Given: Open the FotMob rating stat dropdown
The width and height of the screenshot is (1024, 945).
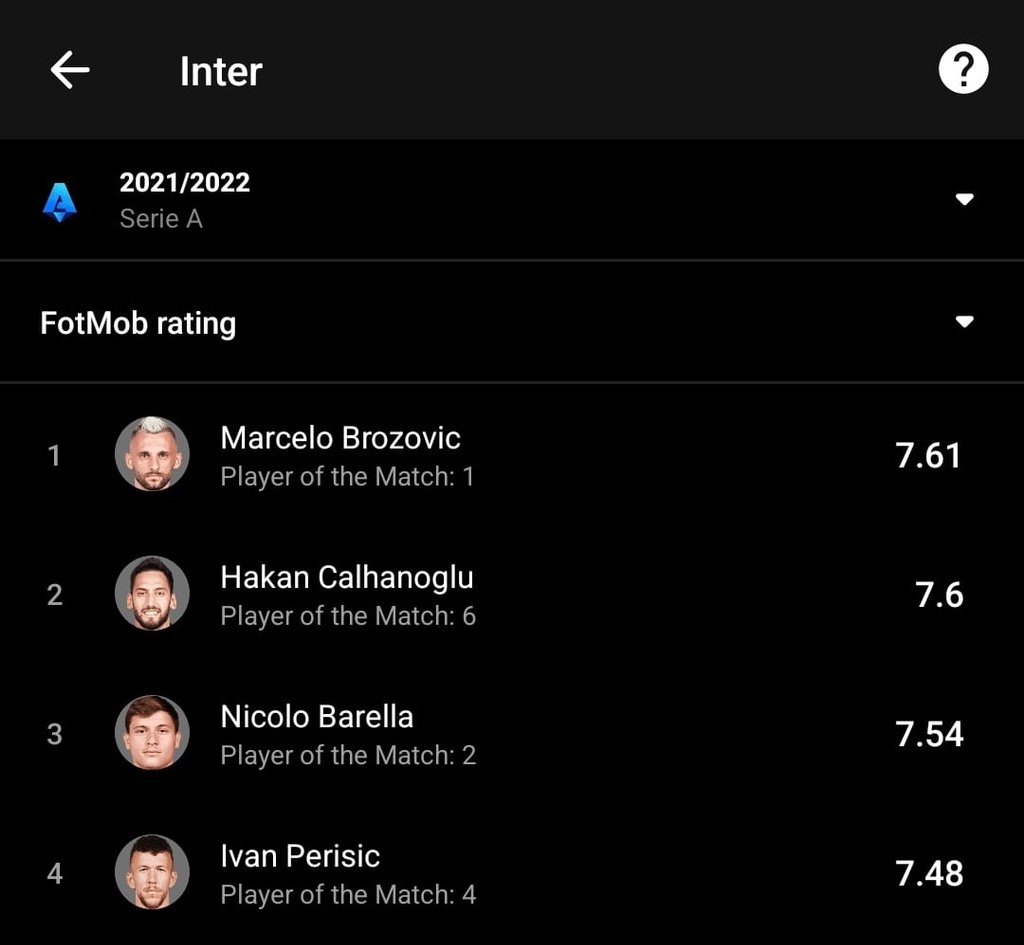Looking at the screenshot, I should 964,322.
